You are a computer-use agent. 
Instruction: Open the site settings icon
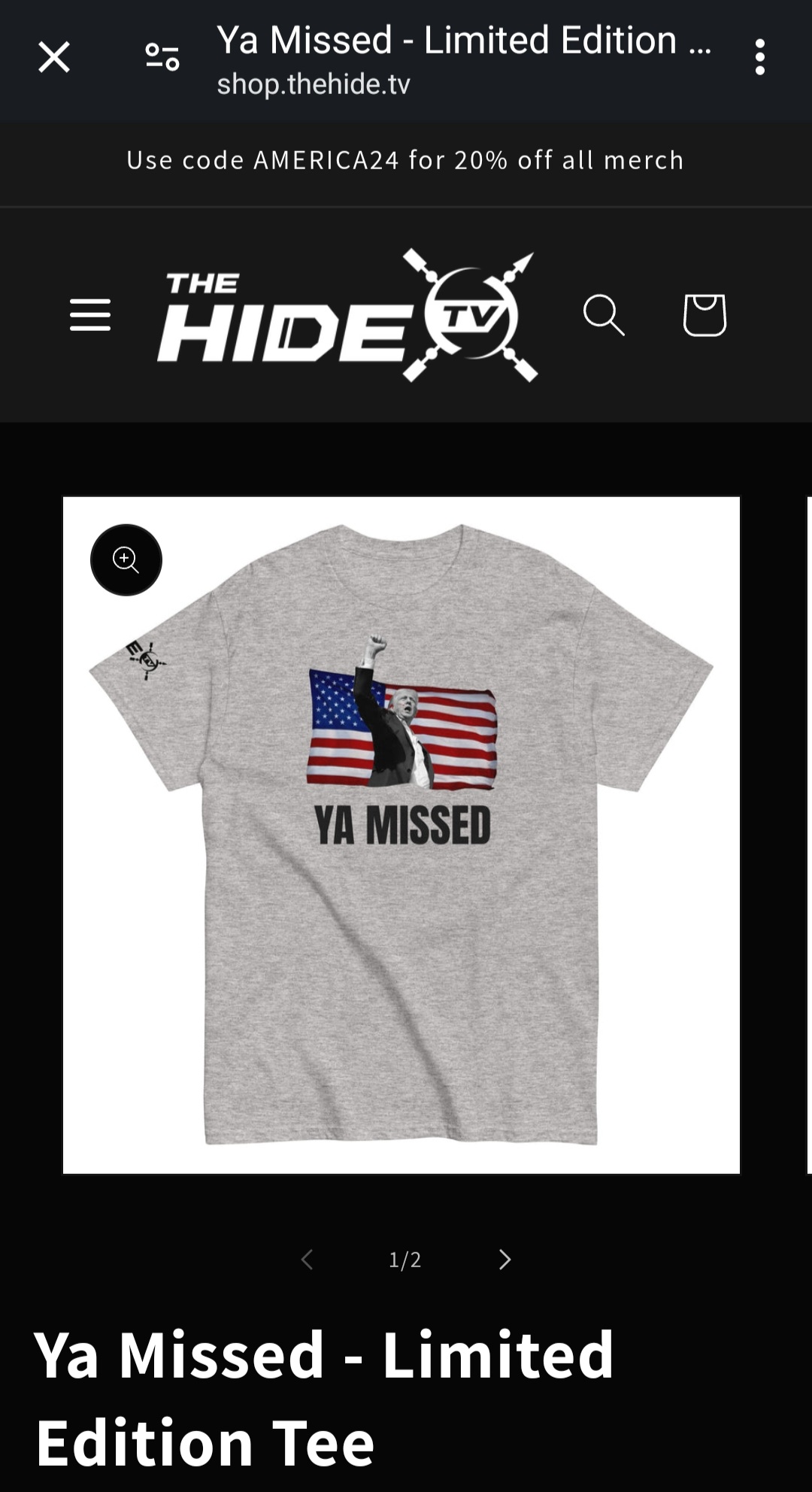pos(162,57)
